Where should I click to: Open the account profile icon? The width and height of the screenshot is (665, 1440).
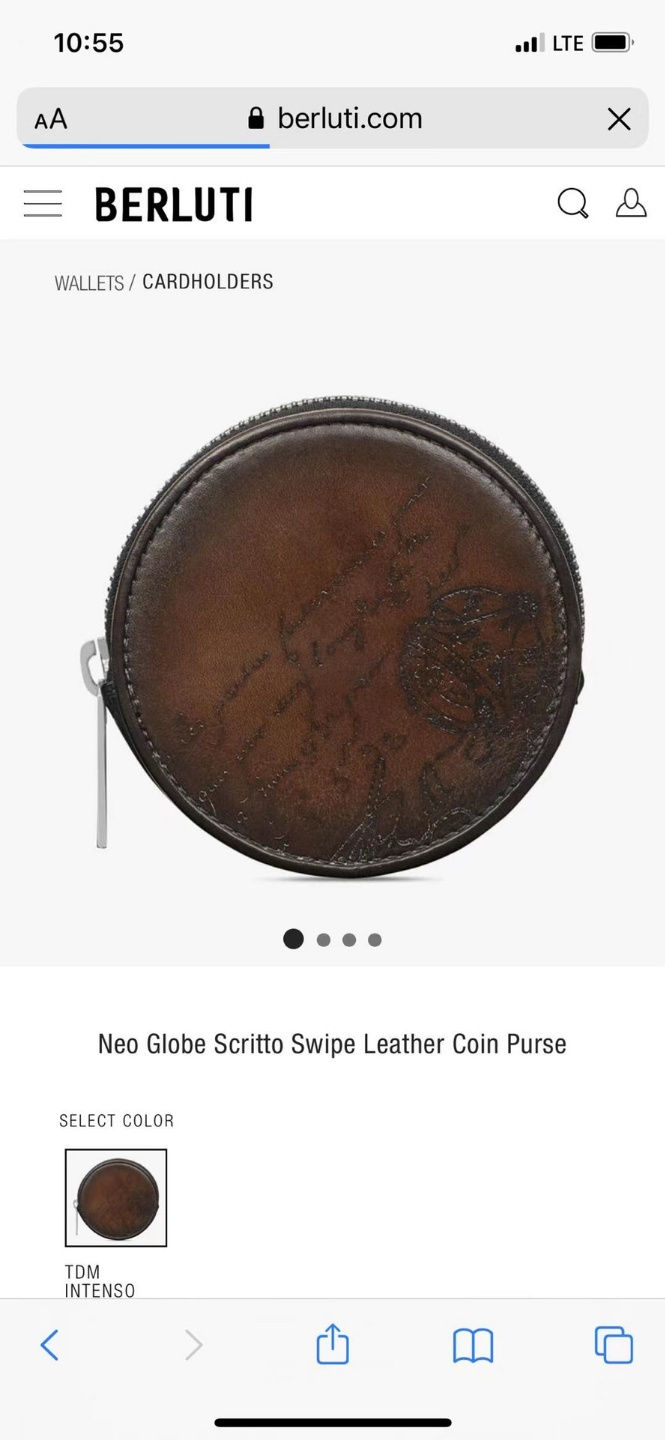(630, 203)
